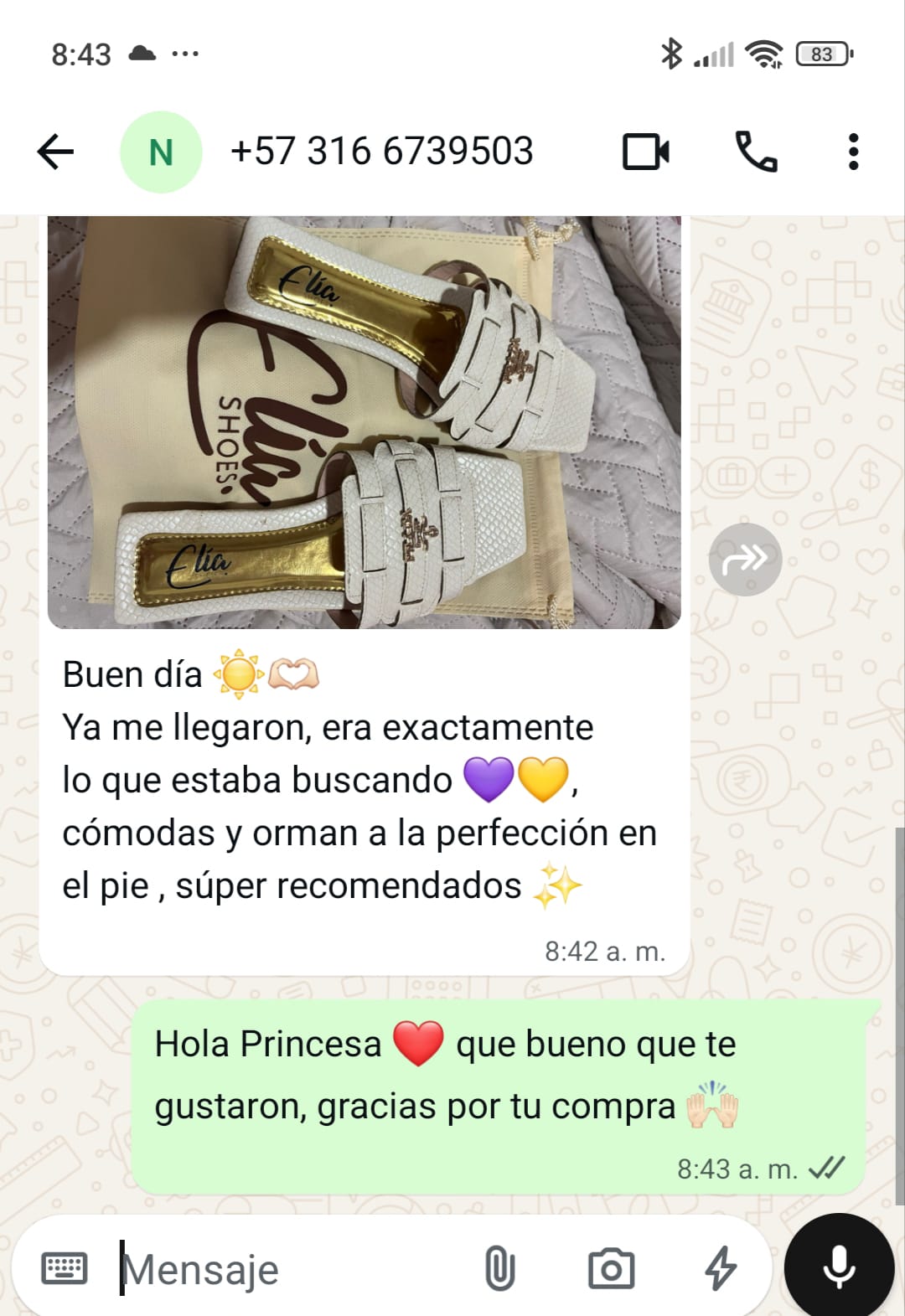Image resolution: width=905 pixels, height=1316 pixels.
Task: Record a voice message with the microphone
Action: (839, 1267)
